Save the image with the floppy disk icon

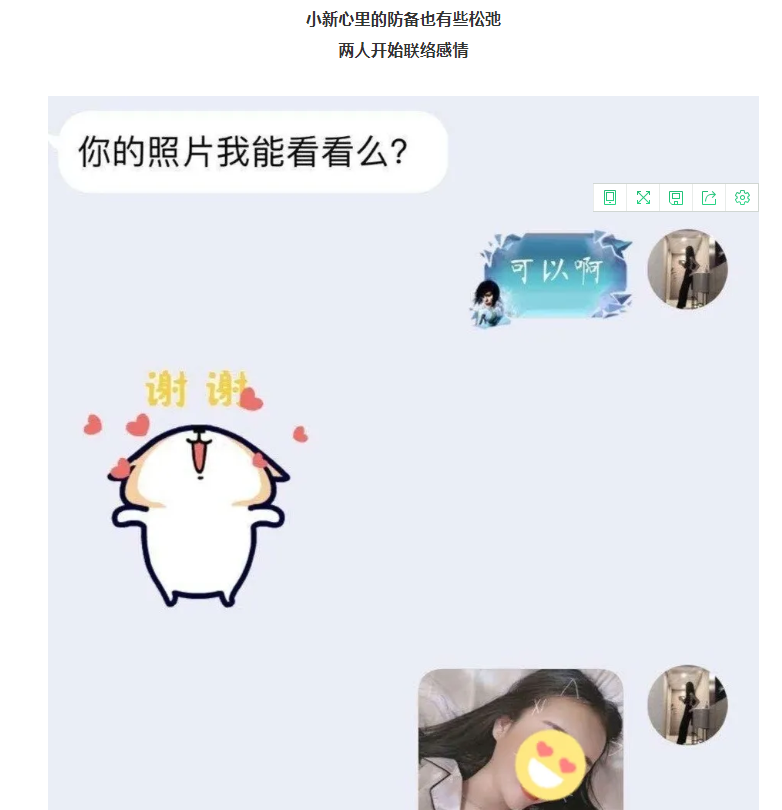pyautogui.click(x=676, y=198)
